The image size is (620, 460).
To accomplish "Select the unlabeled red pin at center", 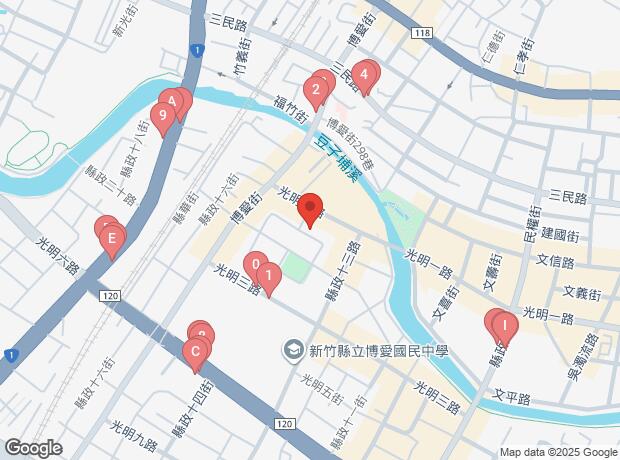I will click(x=310, y=205).
